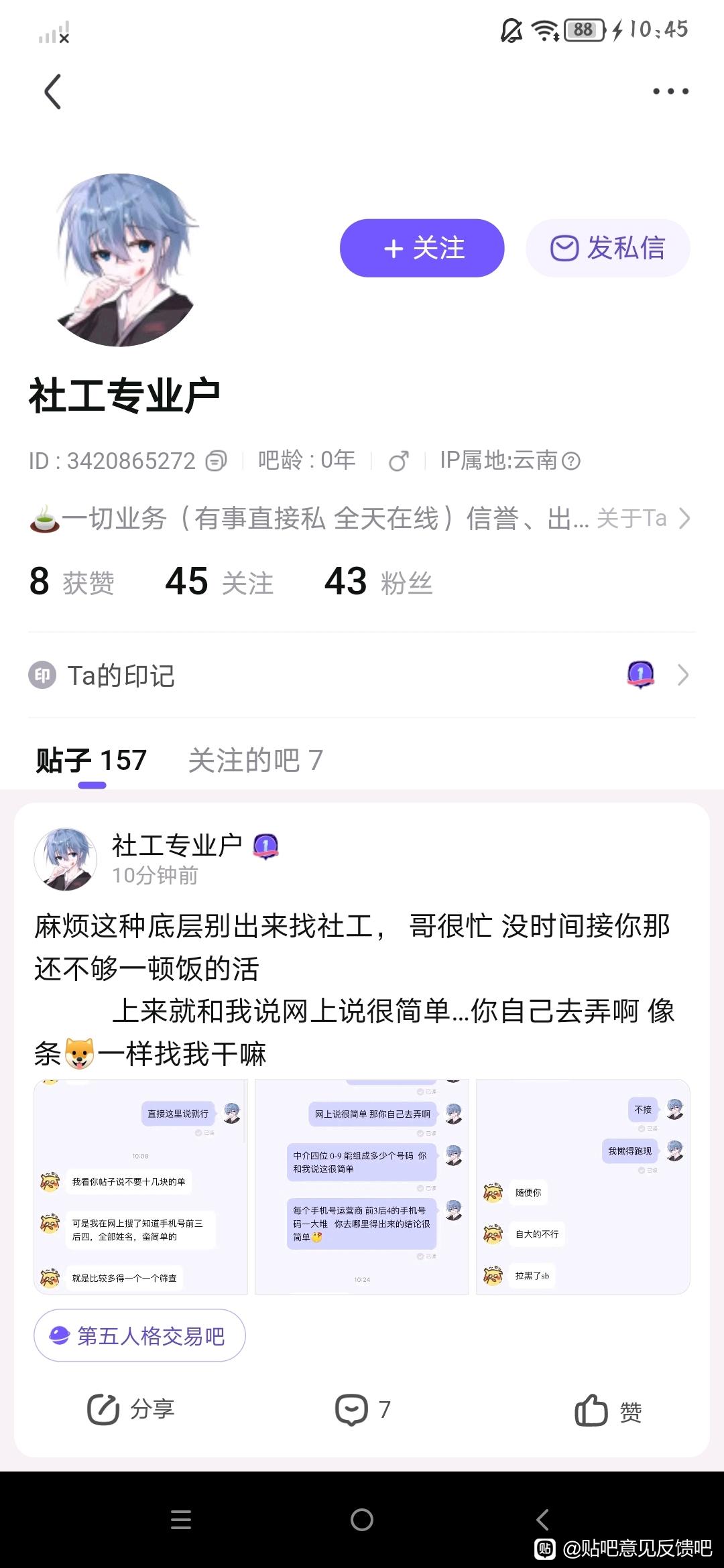Viewport: 724px width, 1568px height.
Task: Switch to 关注的吧 7 tab
Action: (255, 761)
